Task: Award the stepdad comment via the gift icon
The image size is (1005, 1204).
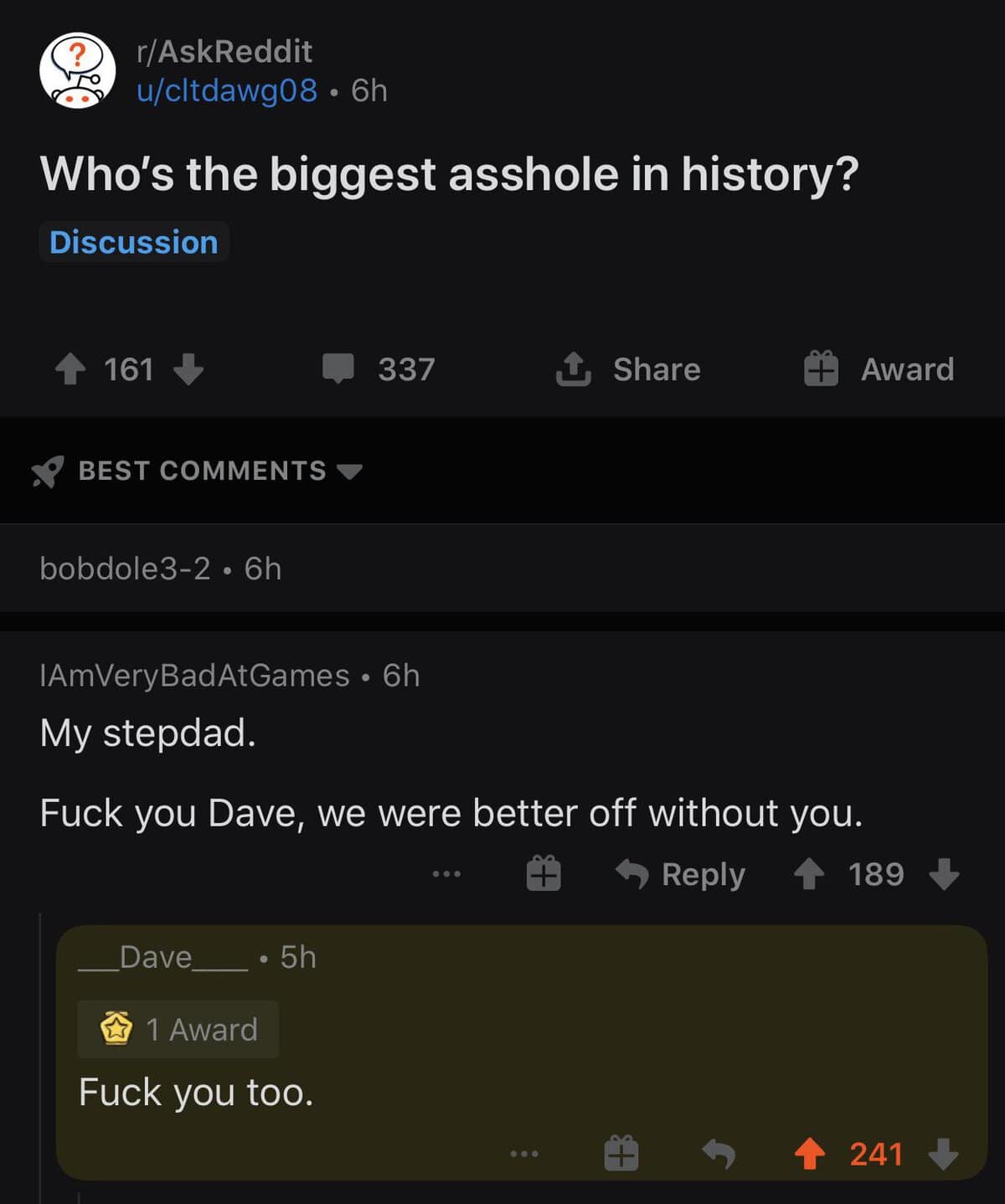Action: (x=543, y=874)
